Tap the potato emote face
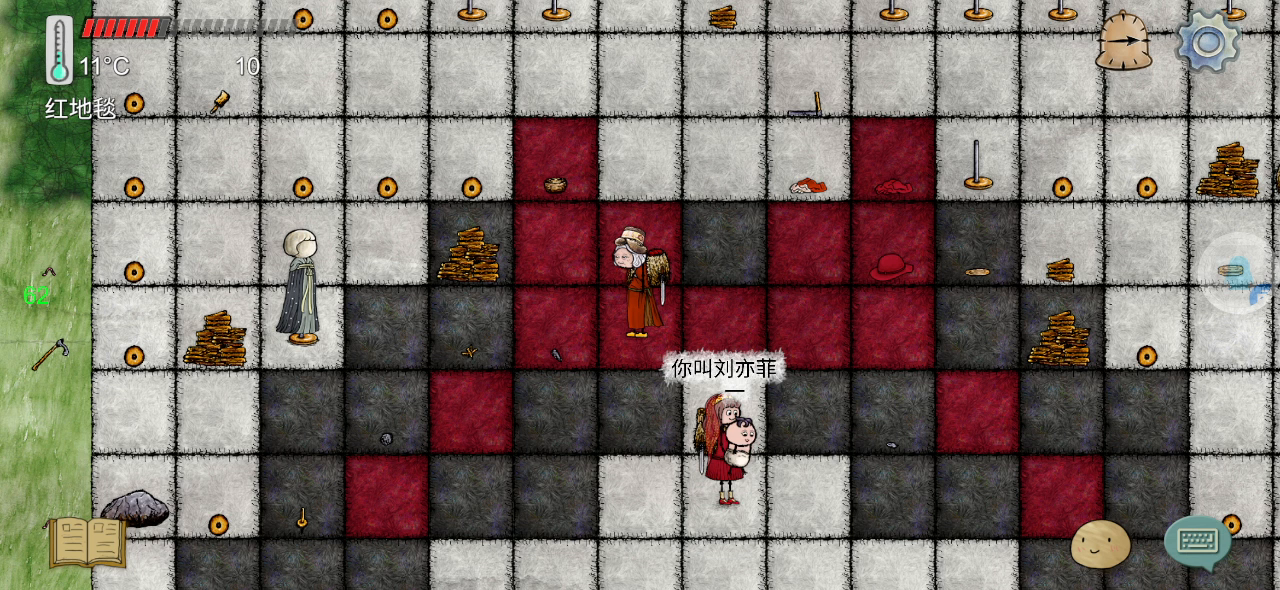The image size is (1280, 590). point(1100,544)
